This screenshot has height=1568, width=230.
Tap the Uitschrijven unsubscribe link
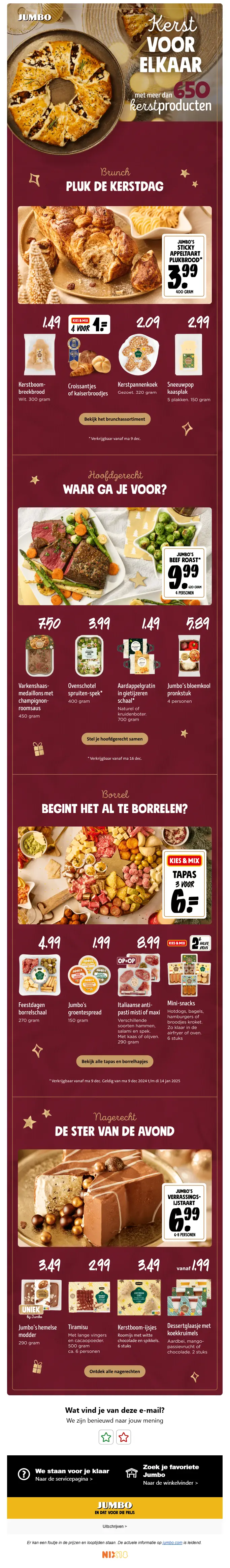(x=115, y=1526)
